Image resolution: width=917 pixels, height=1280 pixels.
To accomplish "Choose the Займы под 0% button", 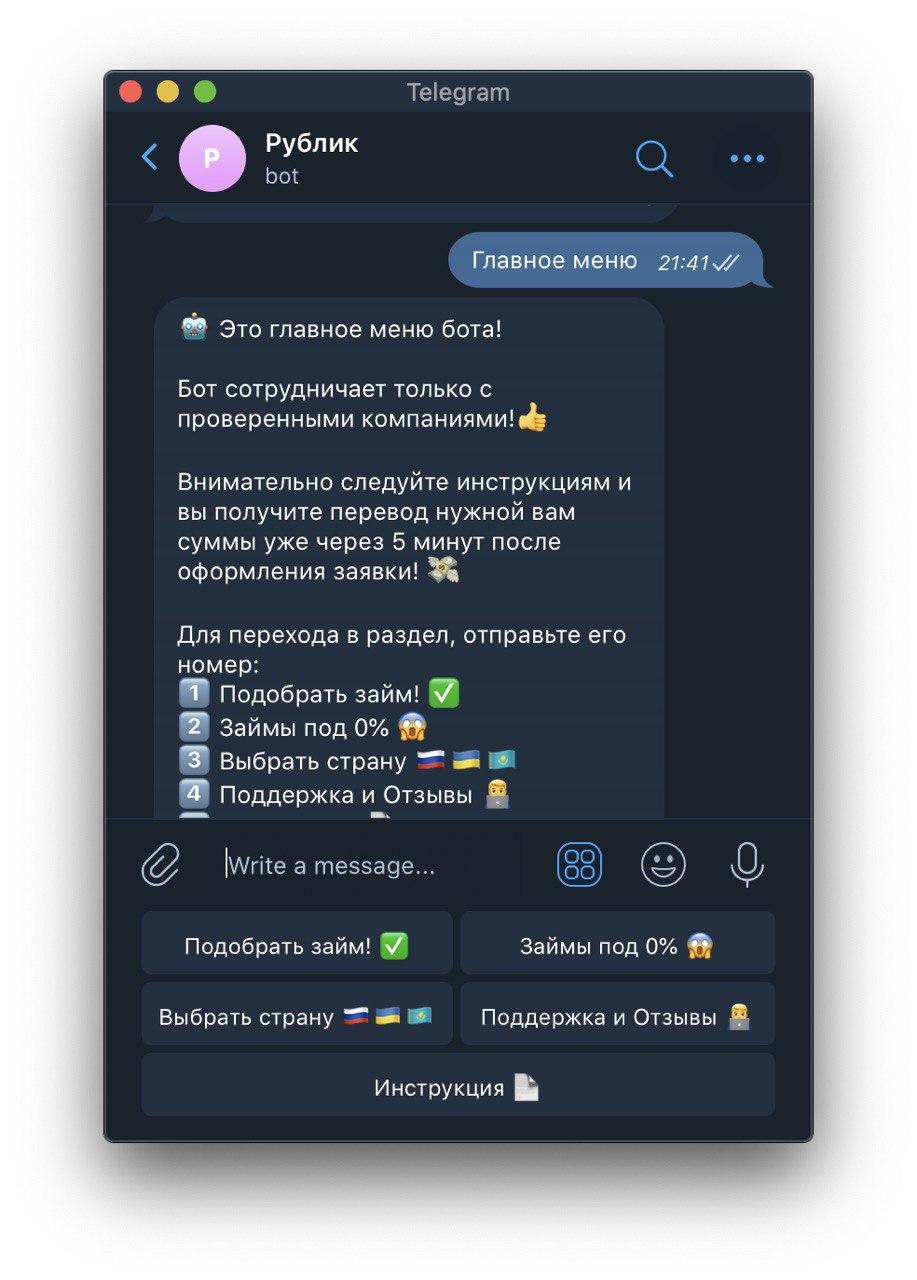I will pyautogui.click(x=617, y=945).
